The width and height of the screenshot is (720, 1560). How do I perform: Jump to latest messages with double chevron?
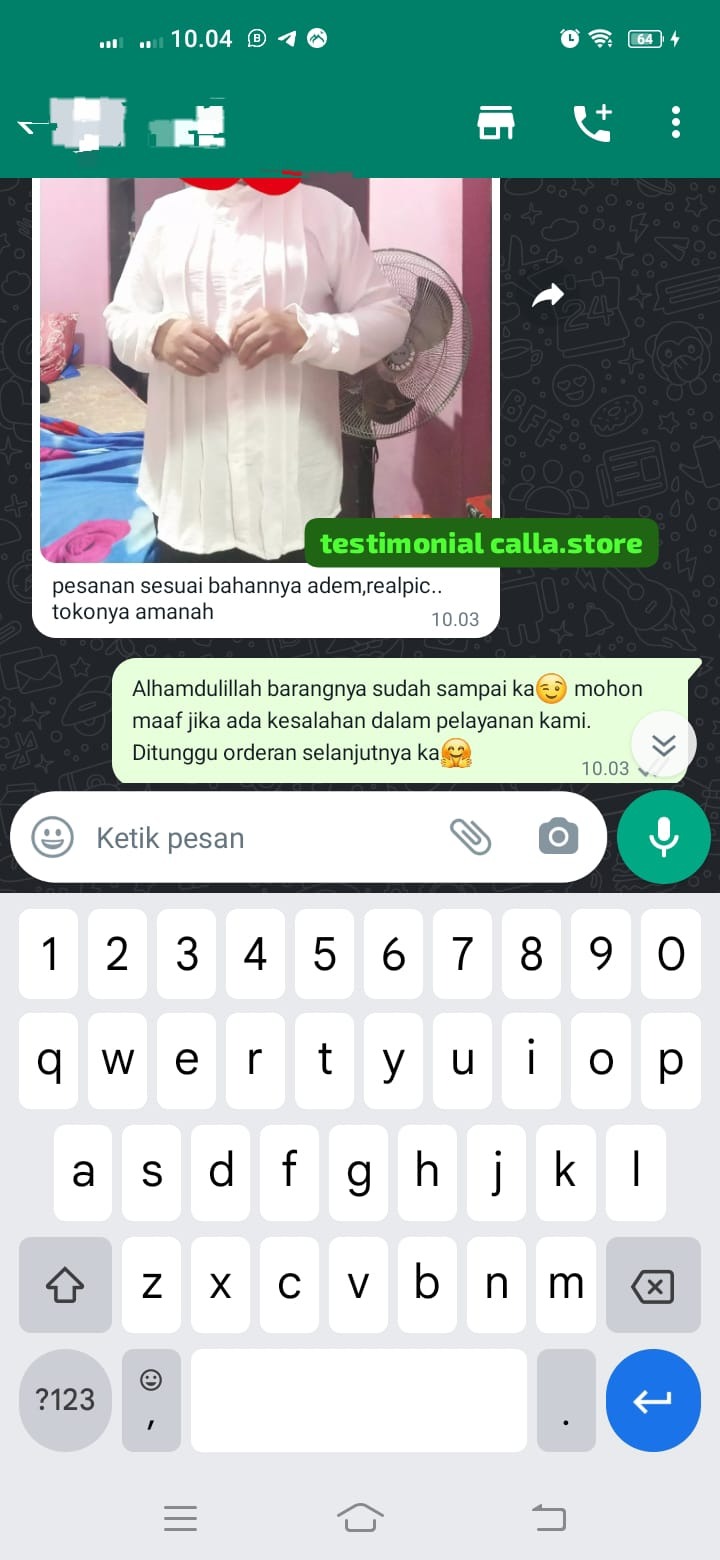click(x=663, y=745)
